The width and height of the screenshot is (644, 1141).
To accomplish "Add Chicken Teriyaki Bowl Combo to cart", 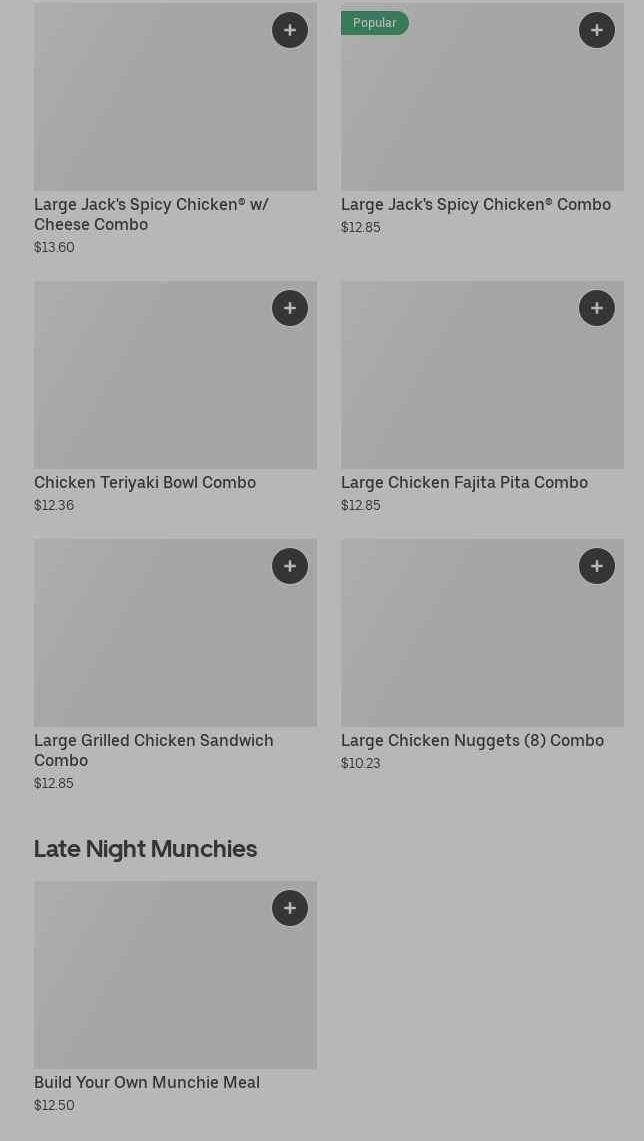I will pos(290,308).
